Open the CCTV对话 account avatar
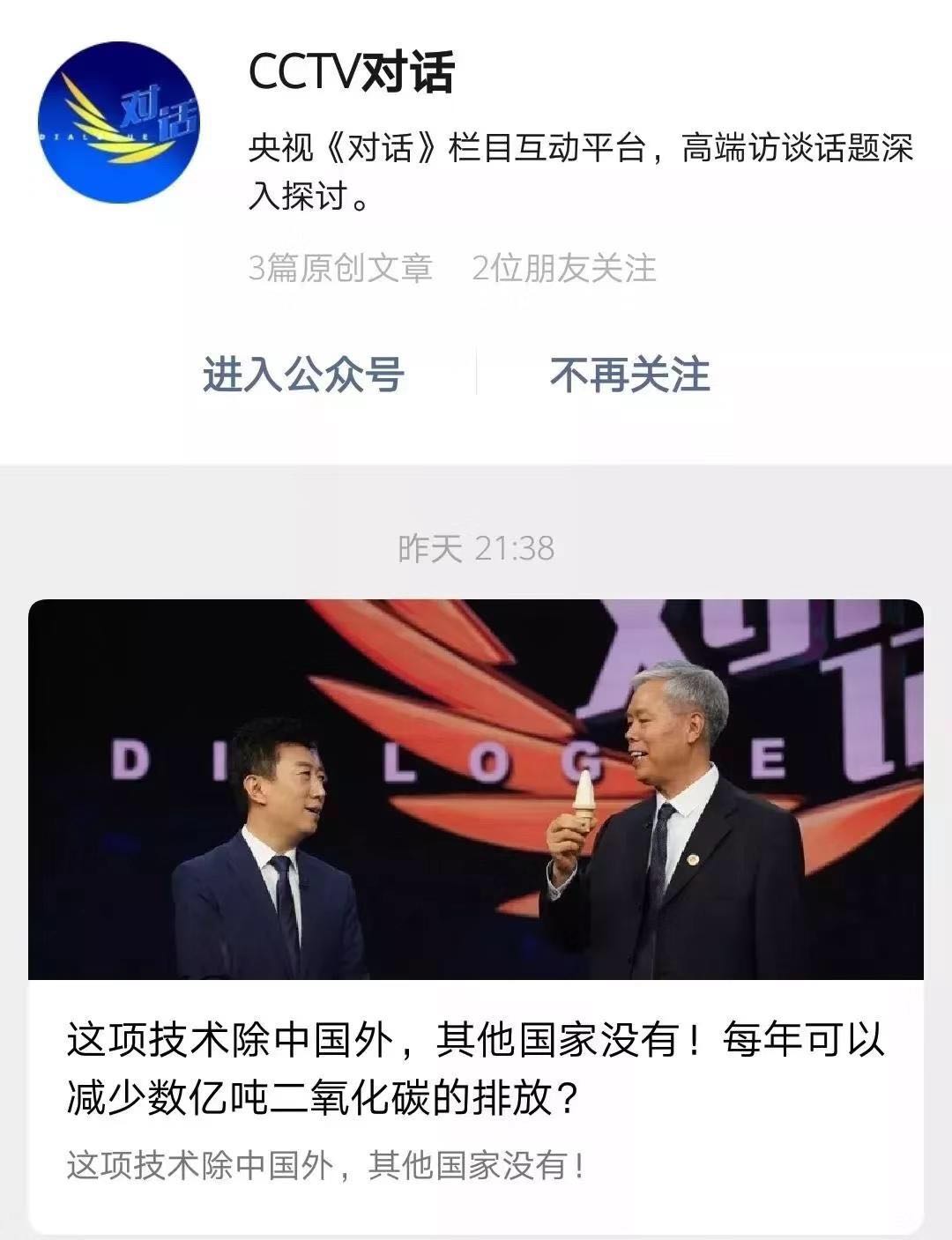Viewport: 952px width, 1240px height. point(119,123)
